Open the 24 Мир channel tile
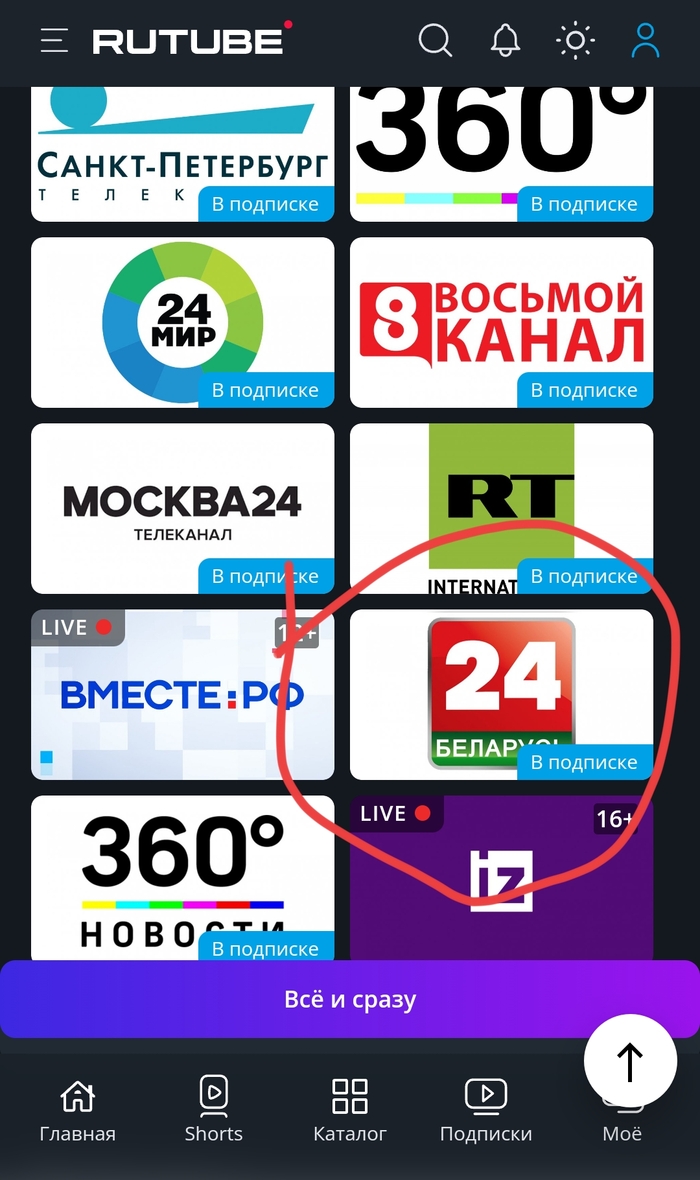Viewport: 700px width, 1180px height. [182, 320]
